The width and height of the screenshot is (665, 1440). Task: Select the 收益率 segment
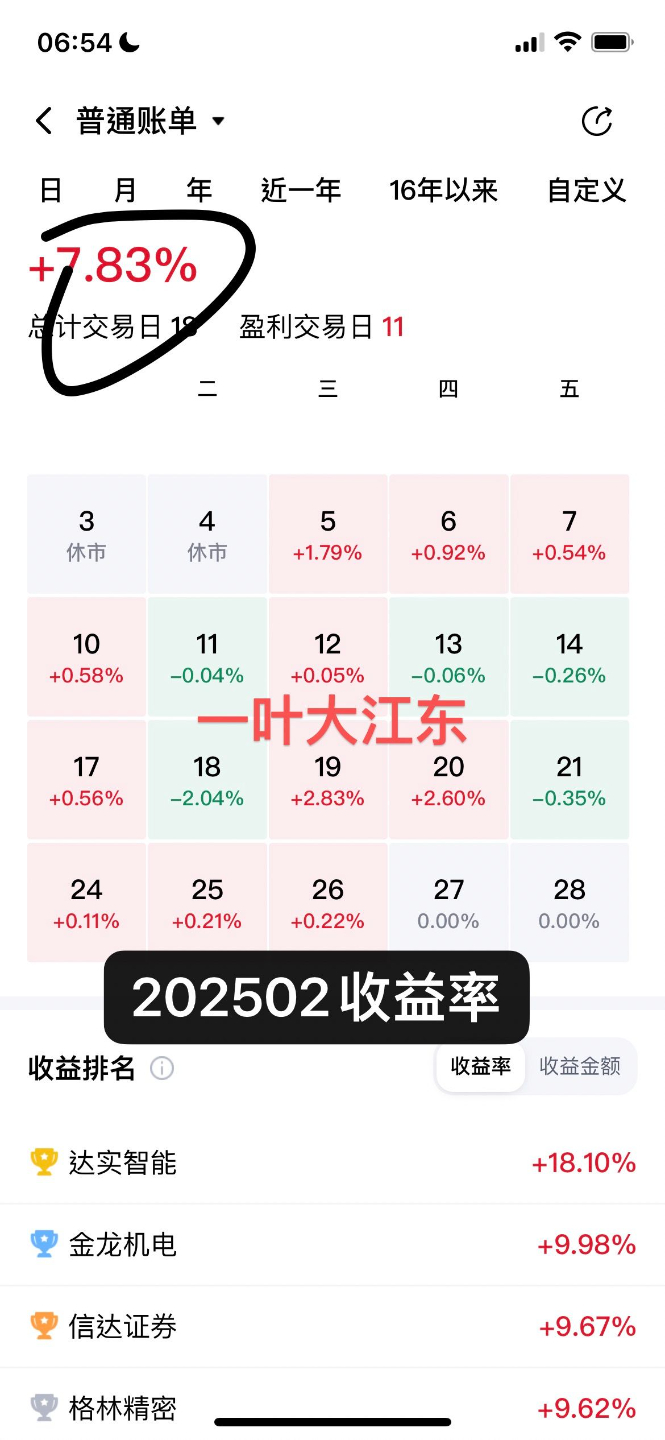[x=481, y=1066]
